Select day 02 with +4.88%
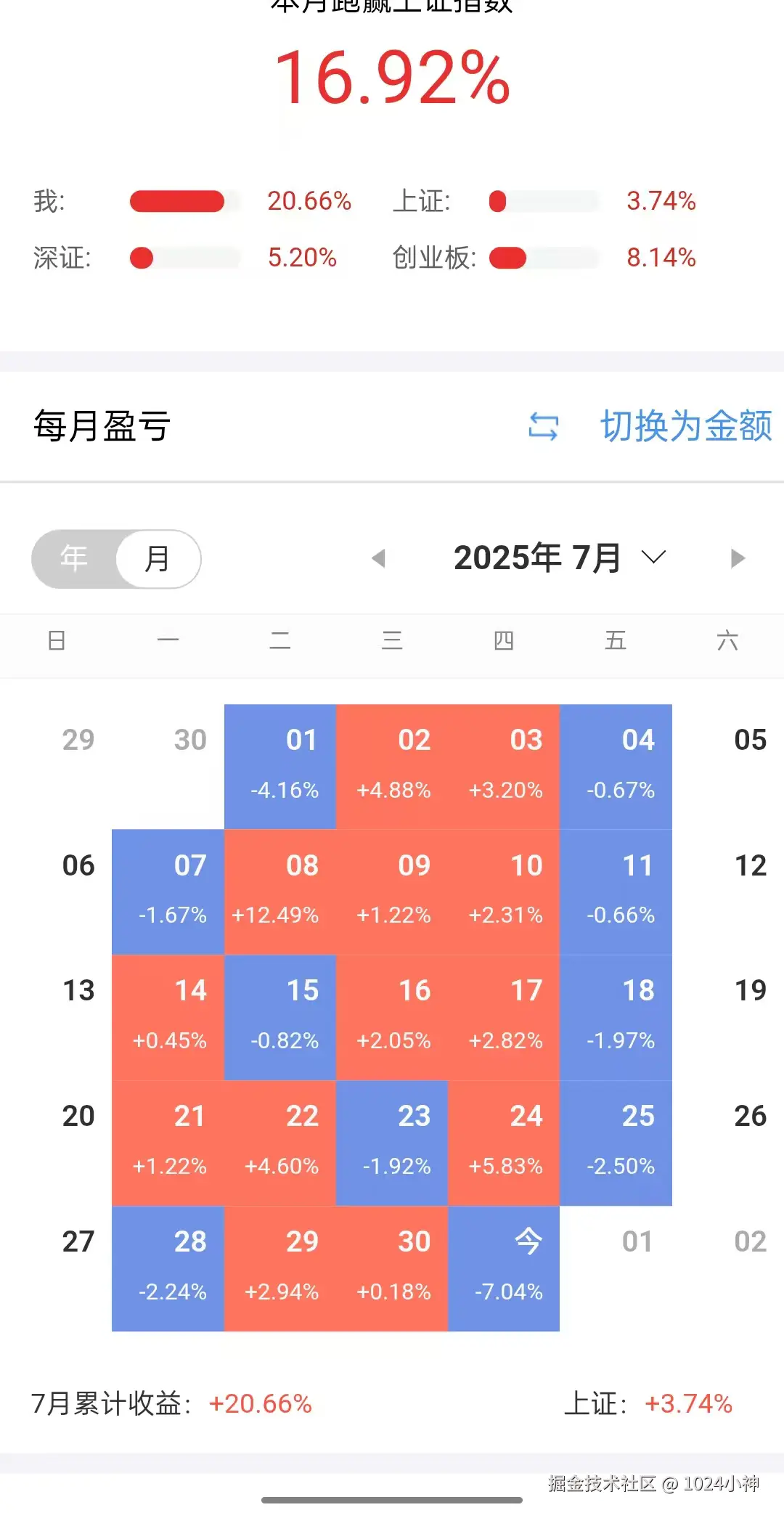 [x=392, y=767]
